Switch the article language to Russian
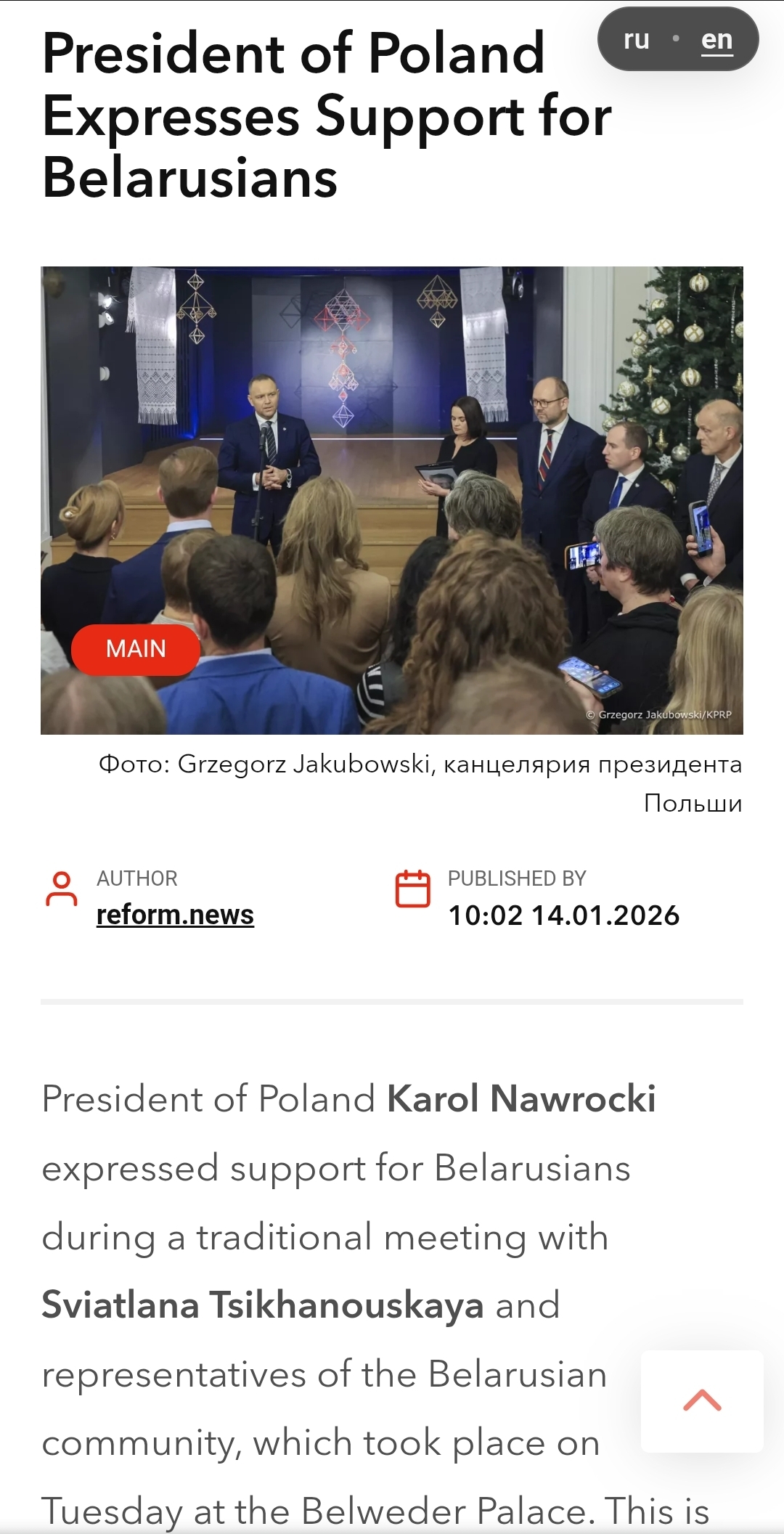Screen dimensions: 784x1534 pos(637,39)
